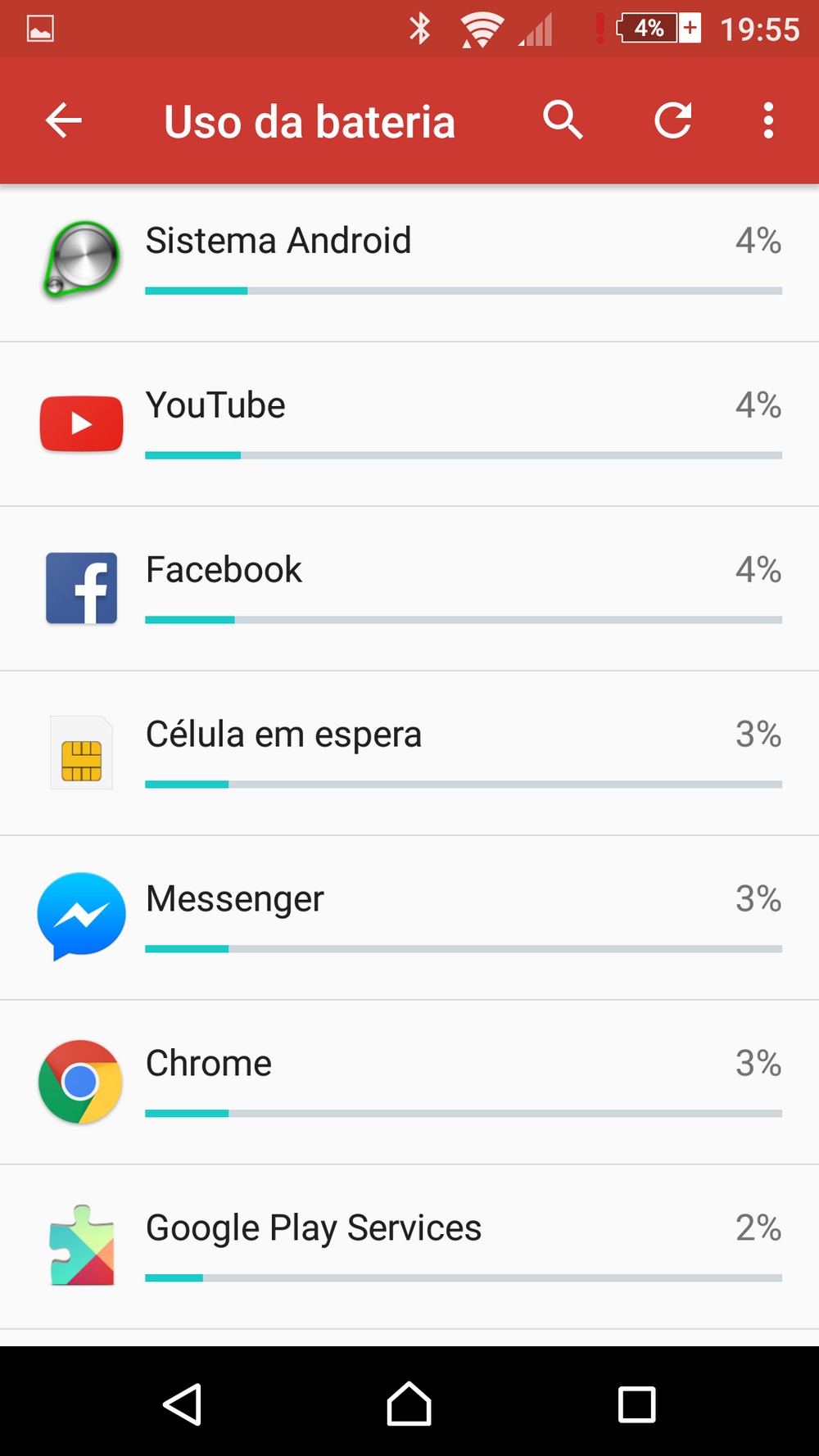Open the recent apps view
819x1456 pixels.
click(636, 1404)
